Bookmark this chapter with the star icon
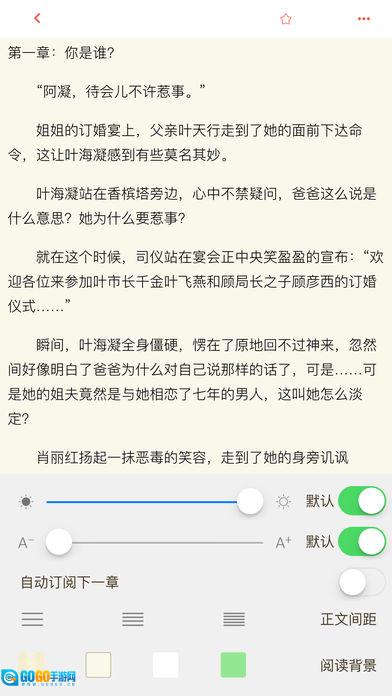The height and width of the screenshot is (696, 392). pos(285,19)
